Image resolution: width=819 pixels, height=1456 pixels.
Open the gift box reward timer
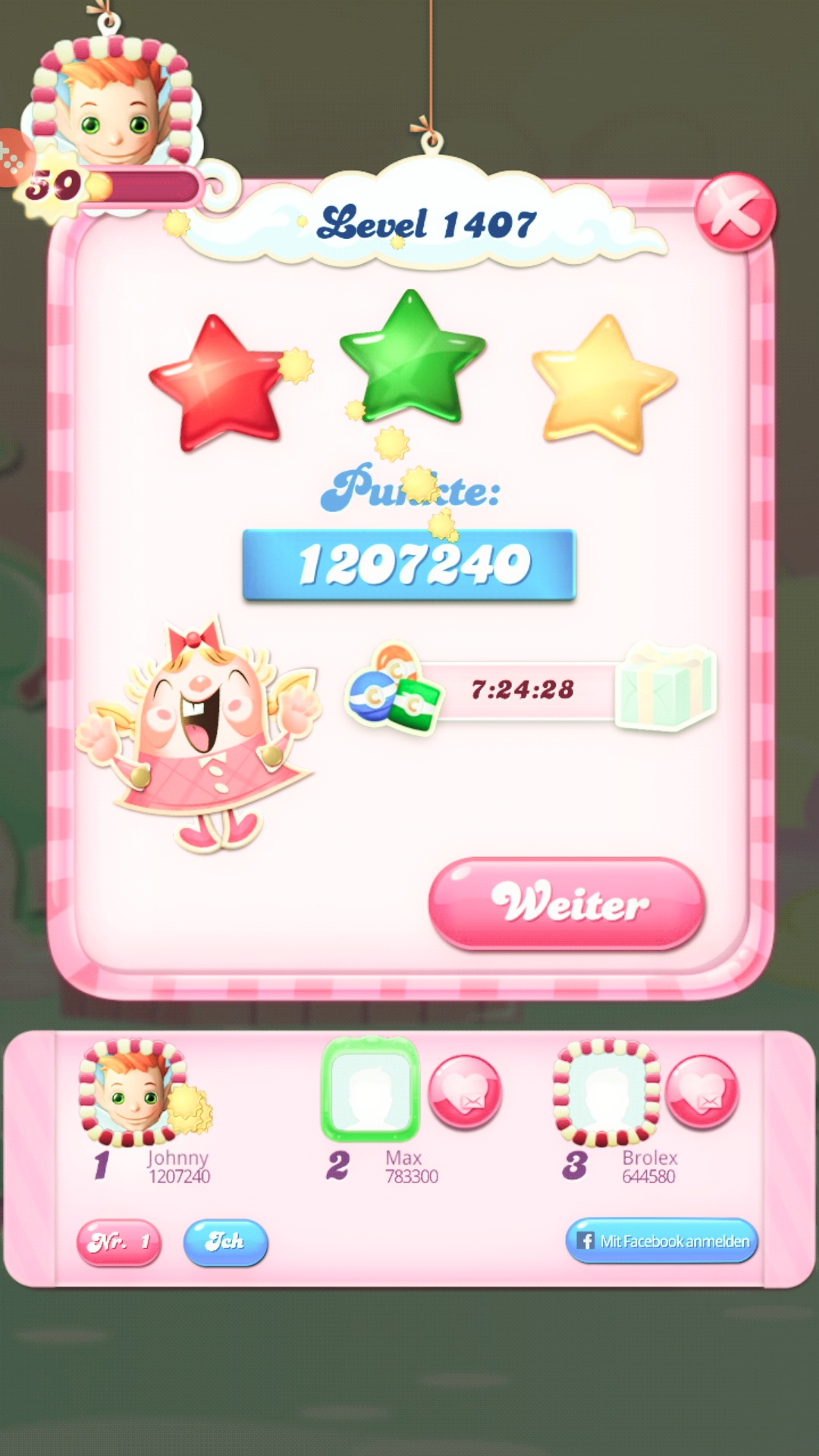(x=665, y=687)
